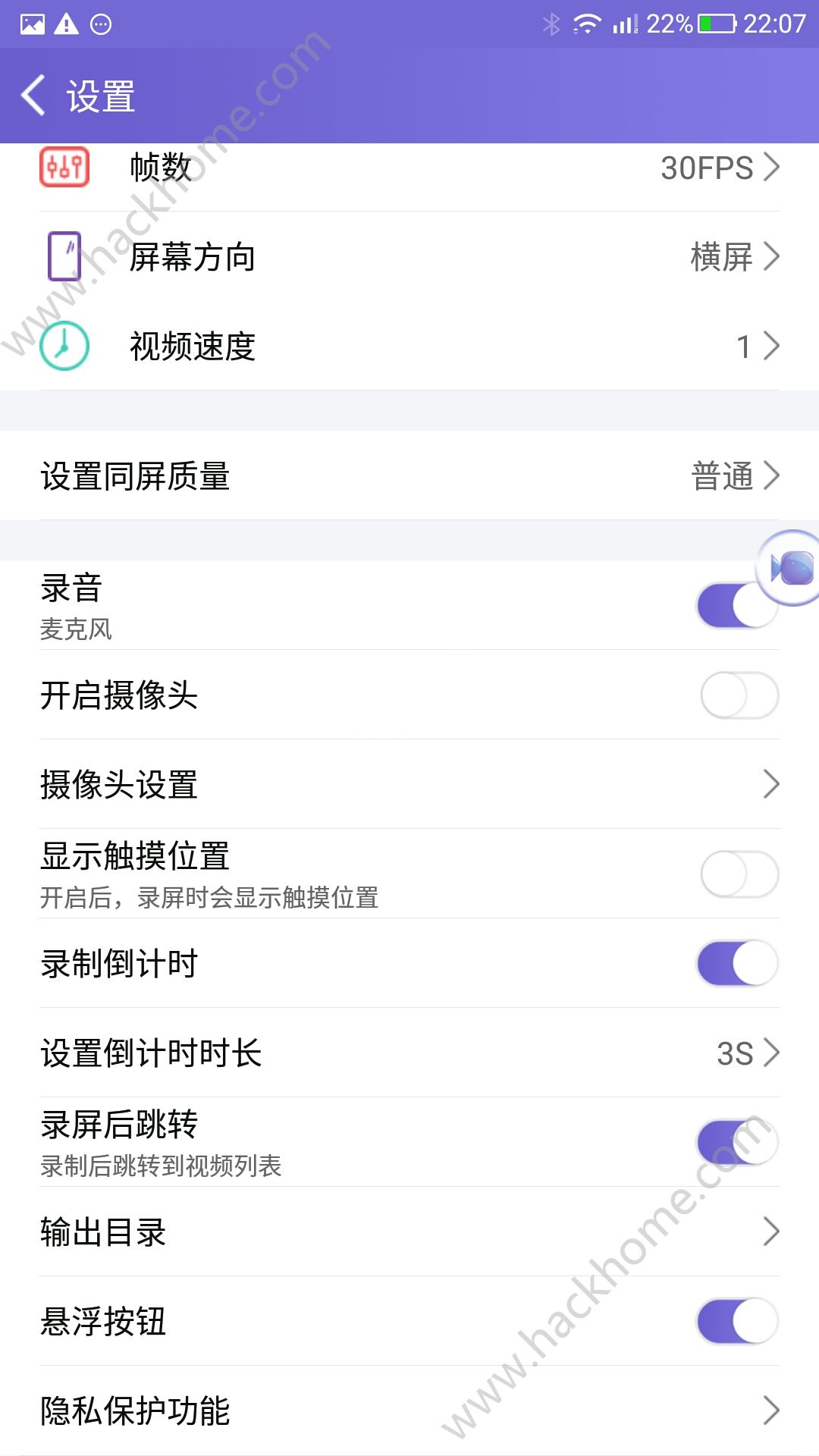Switch off the 悬浮按钮 toggle

coord(737,1322)
